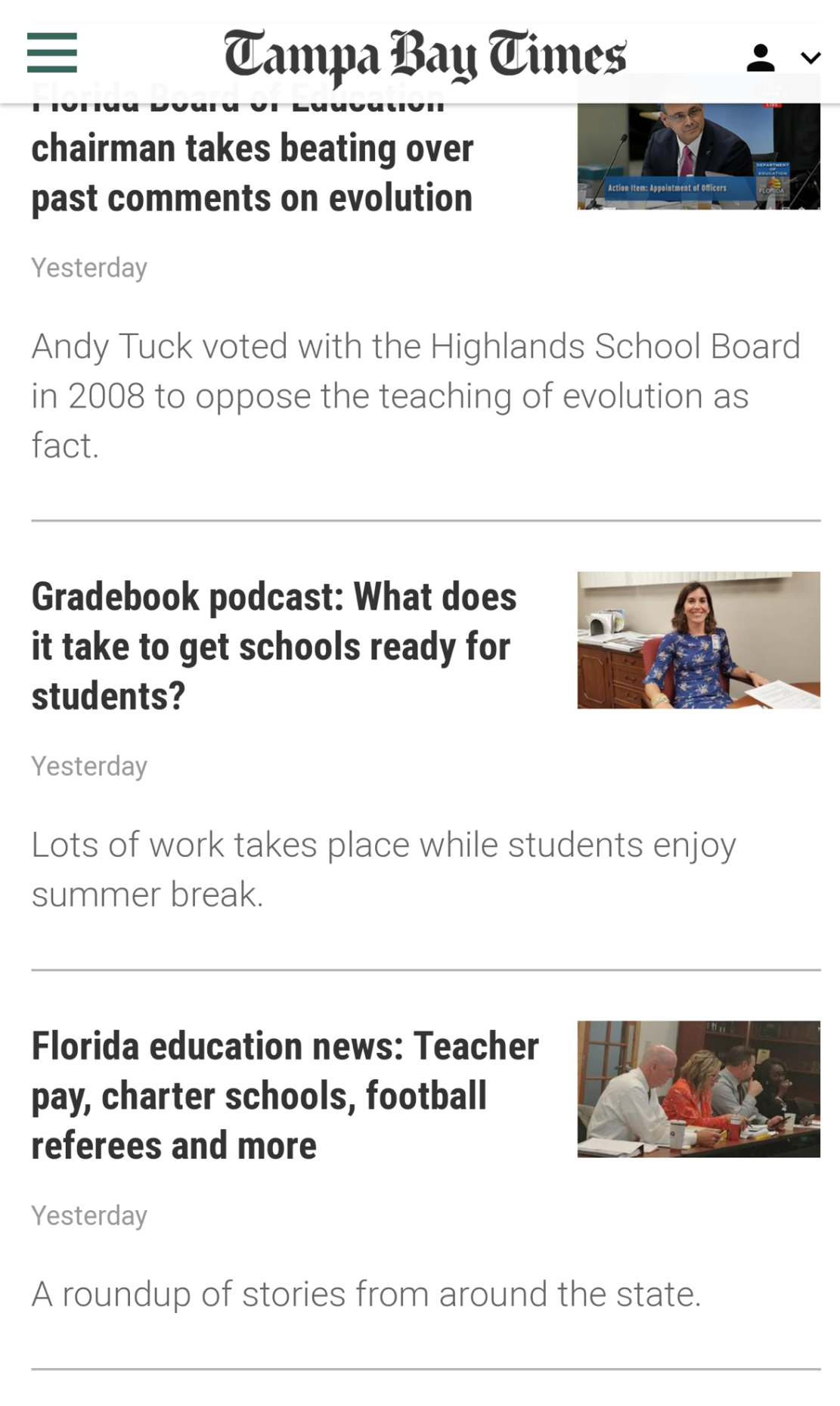
Task: Open the Florida education news roundup photo
Action: 698,1088
